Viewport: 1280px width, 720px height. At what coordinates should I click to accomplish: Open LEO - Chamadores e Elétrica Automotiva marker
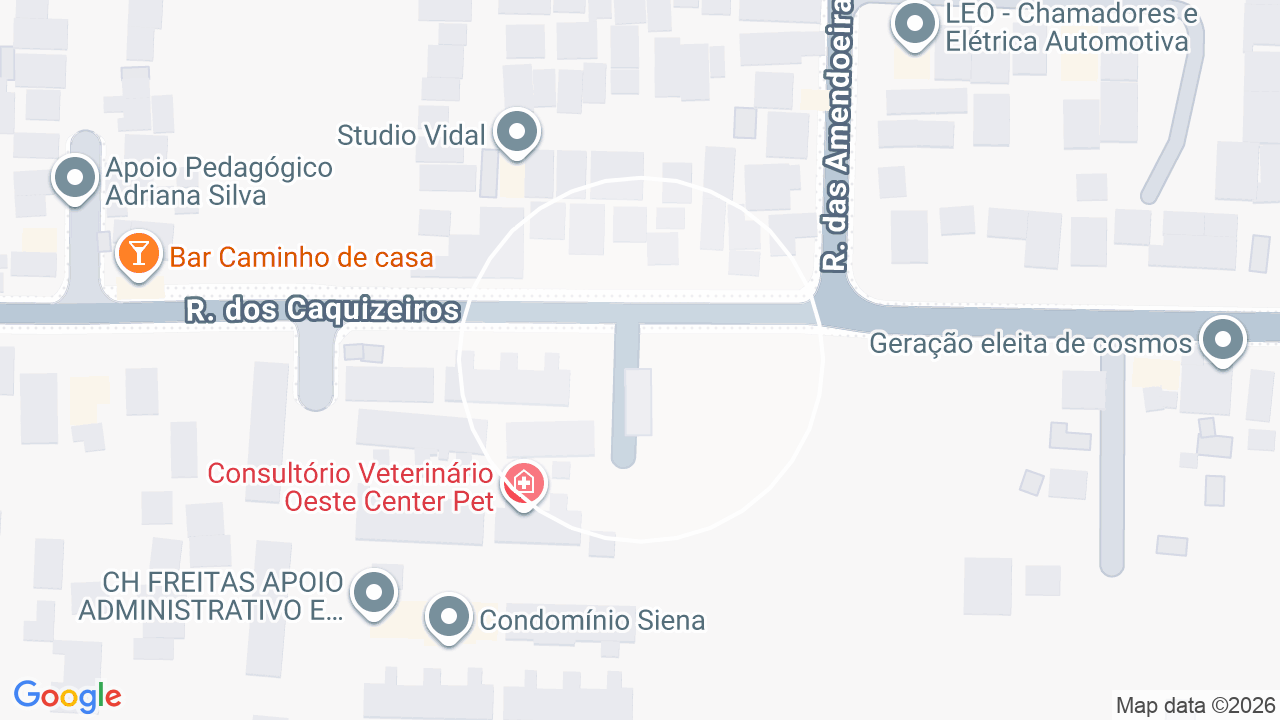tap(913, 26)
